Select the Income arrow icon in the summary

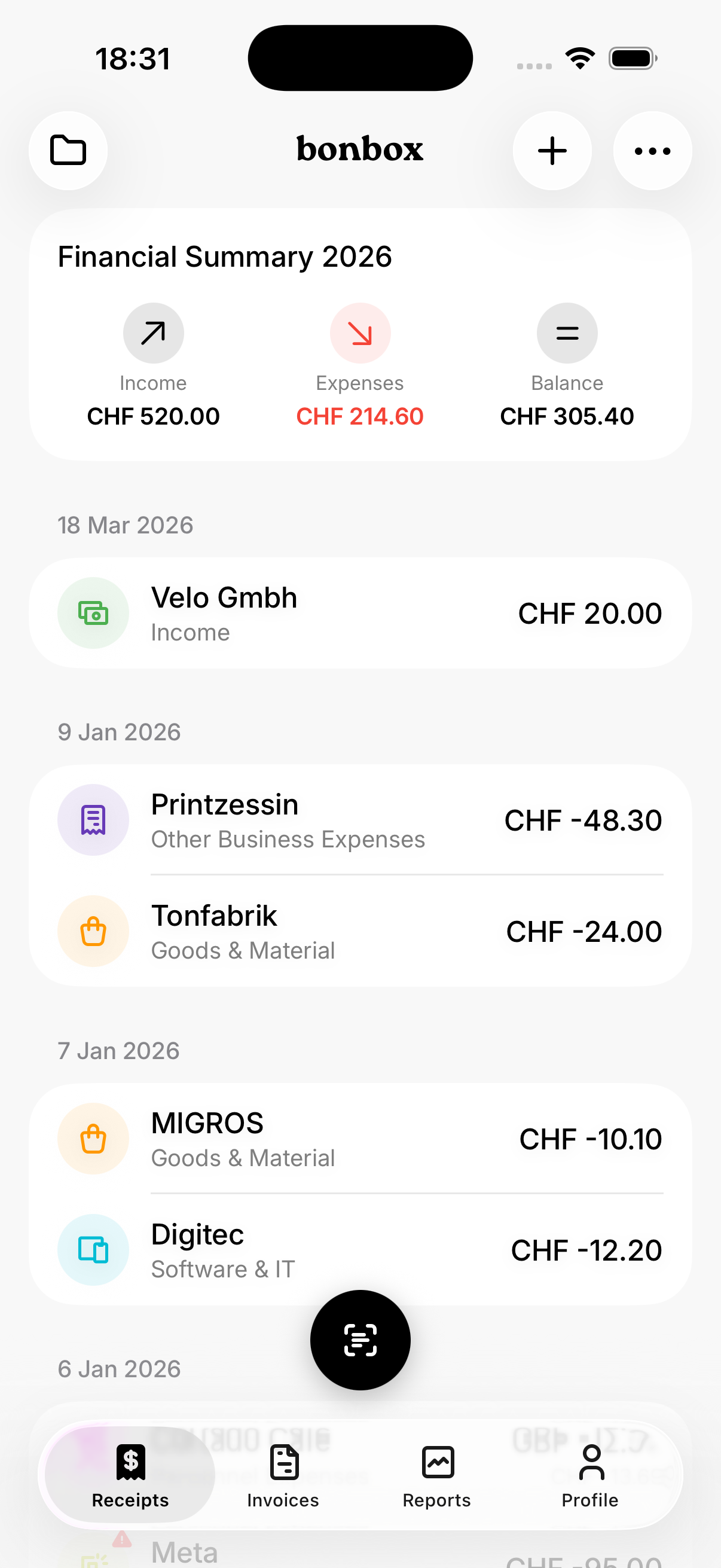(x=152, y=332)
